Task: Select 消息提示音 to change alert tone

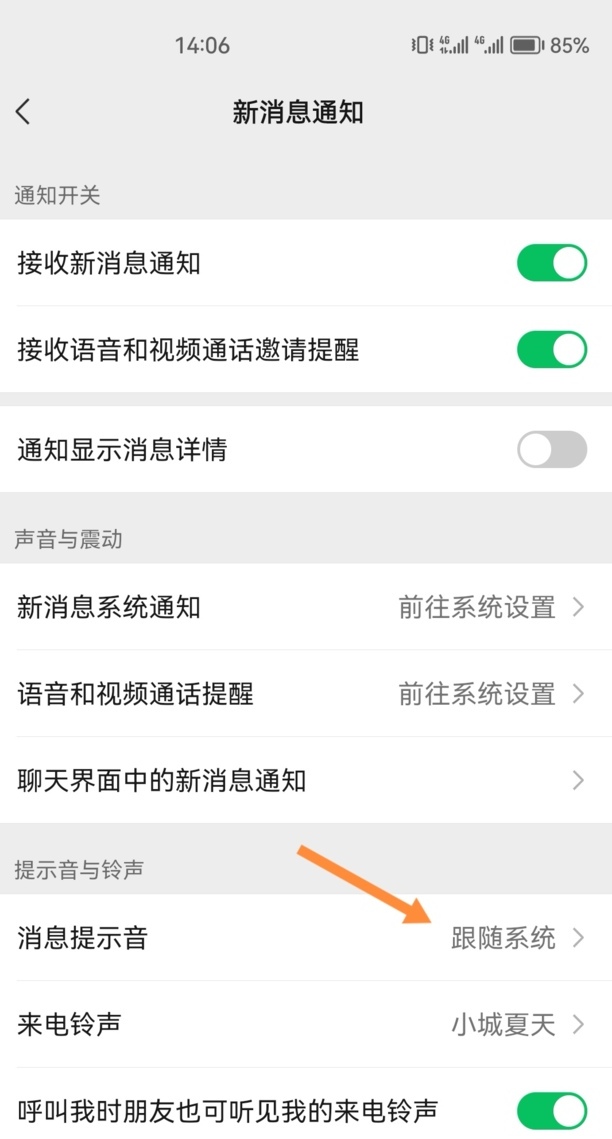Action: coord(306,937)
